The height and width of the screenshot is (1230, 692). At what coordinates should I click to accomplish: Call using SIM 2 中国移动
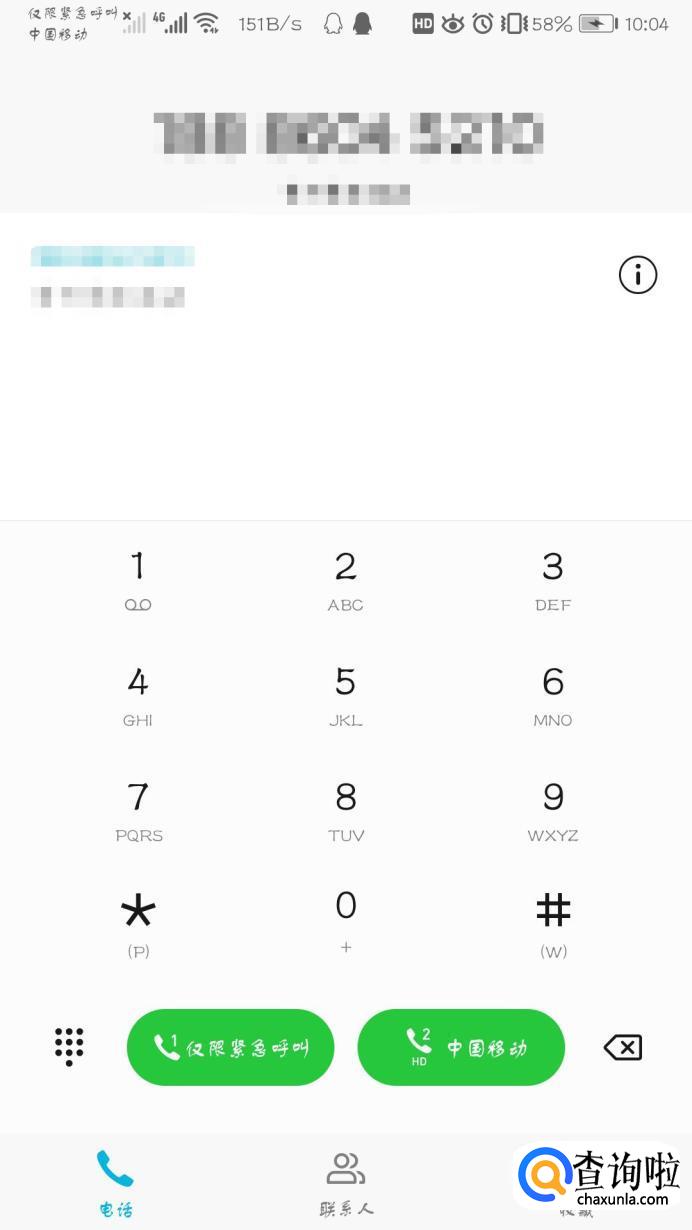tap(461, 1047)
